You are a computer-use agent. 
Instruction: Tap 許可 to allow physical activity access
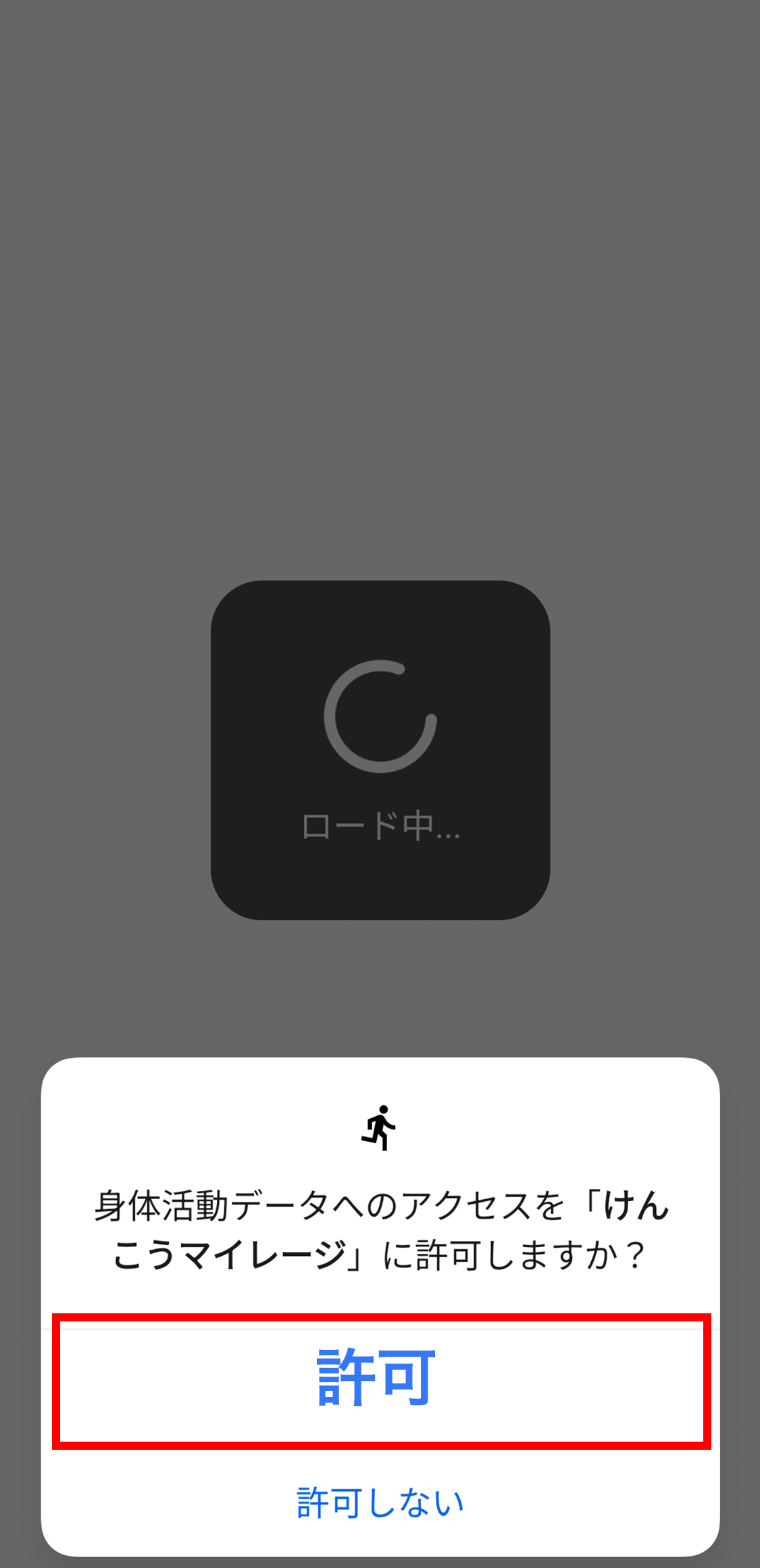pos(380,1380)
